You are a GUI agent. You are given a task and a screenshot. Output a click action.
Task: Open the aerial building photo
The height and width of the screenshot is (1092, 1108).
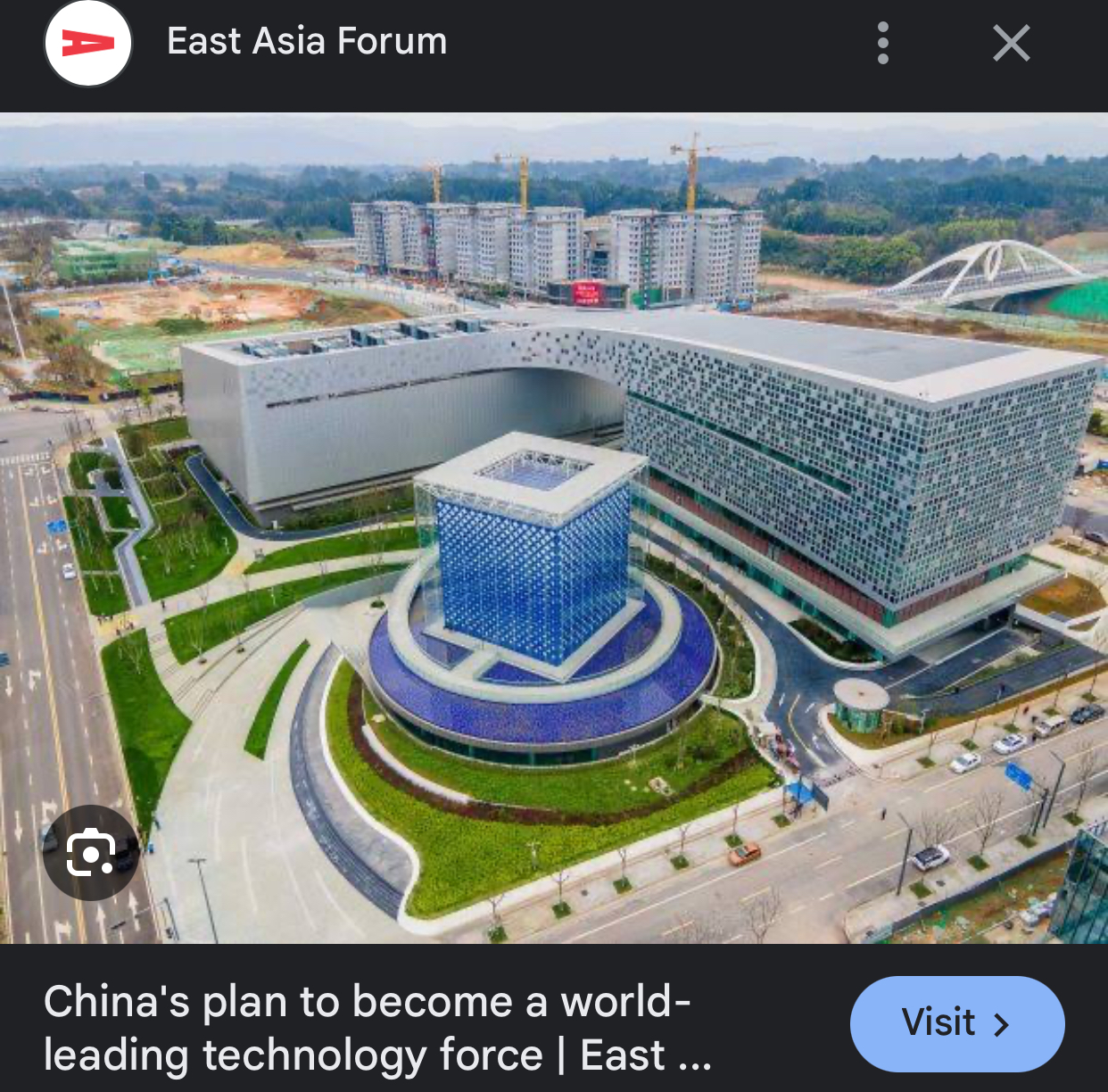(553, 526)
